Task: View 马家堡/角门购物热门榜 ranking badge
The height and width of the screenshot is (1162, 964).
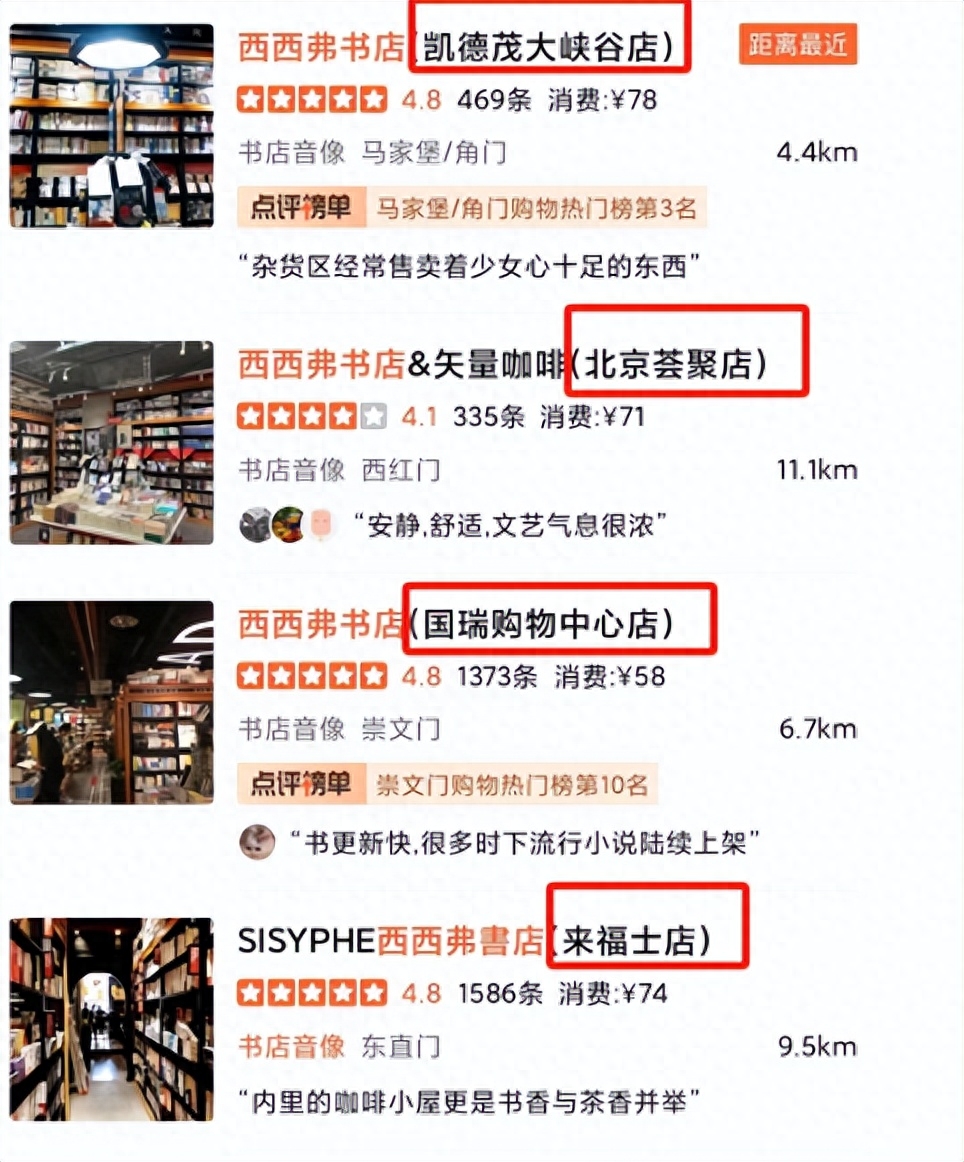Action: coord(472,208)
